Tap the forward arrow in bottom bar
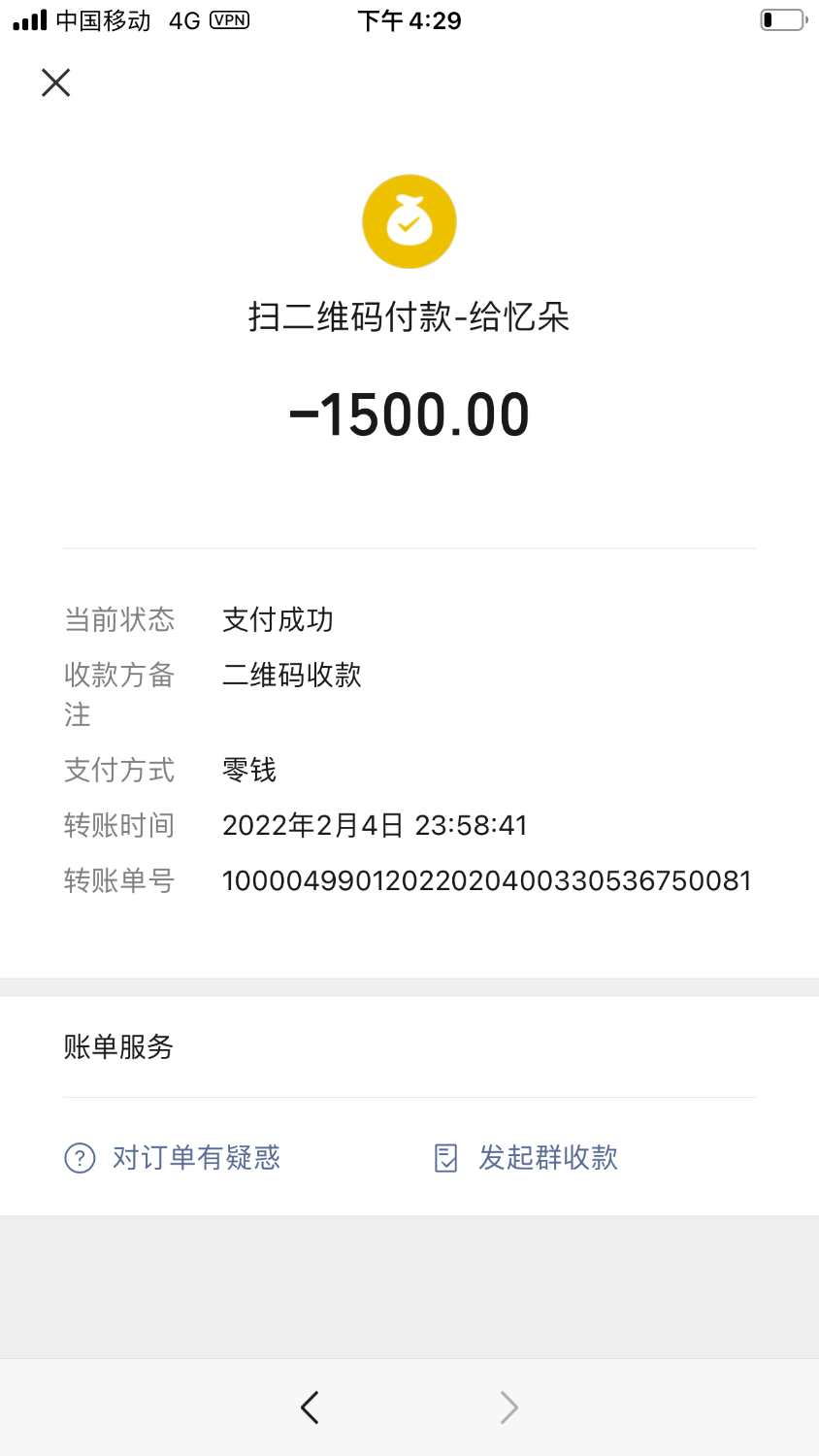The width and height of the screenshot is (819, 1456). pos(508,1406)
